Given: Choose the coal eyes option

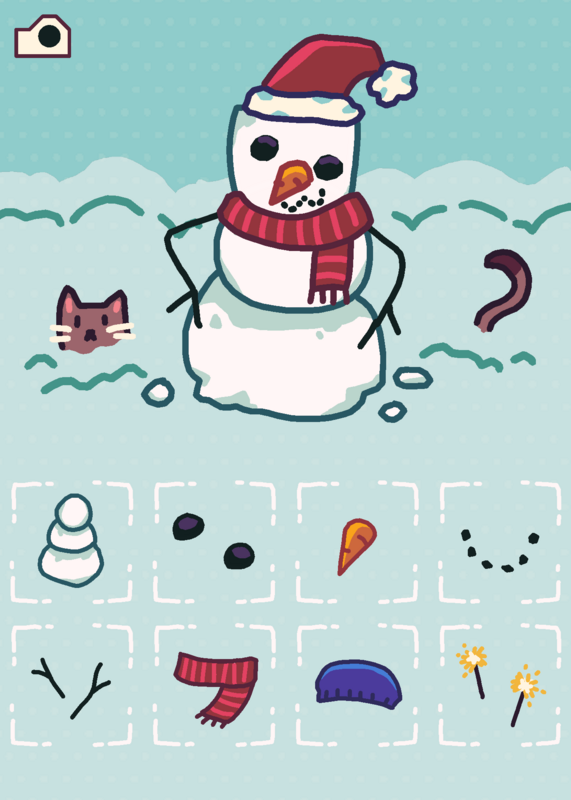Looking at the screenshot, I should click(214, 542).
